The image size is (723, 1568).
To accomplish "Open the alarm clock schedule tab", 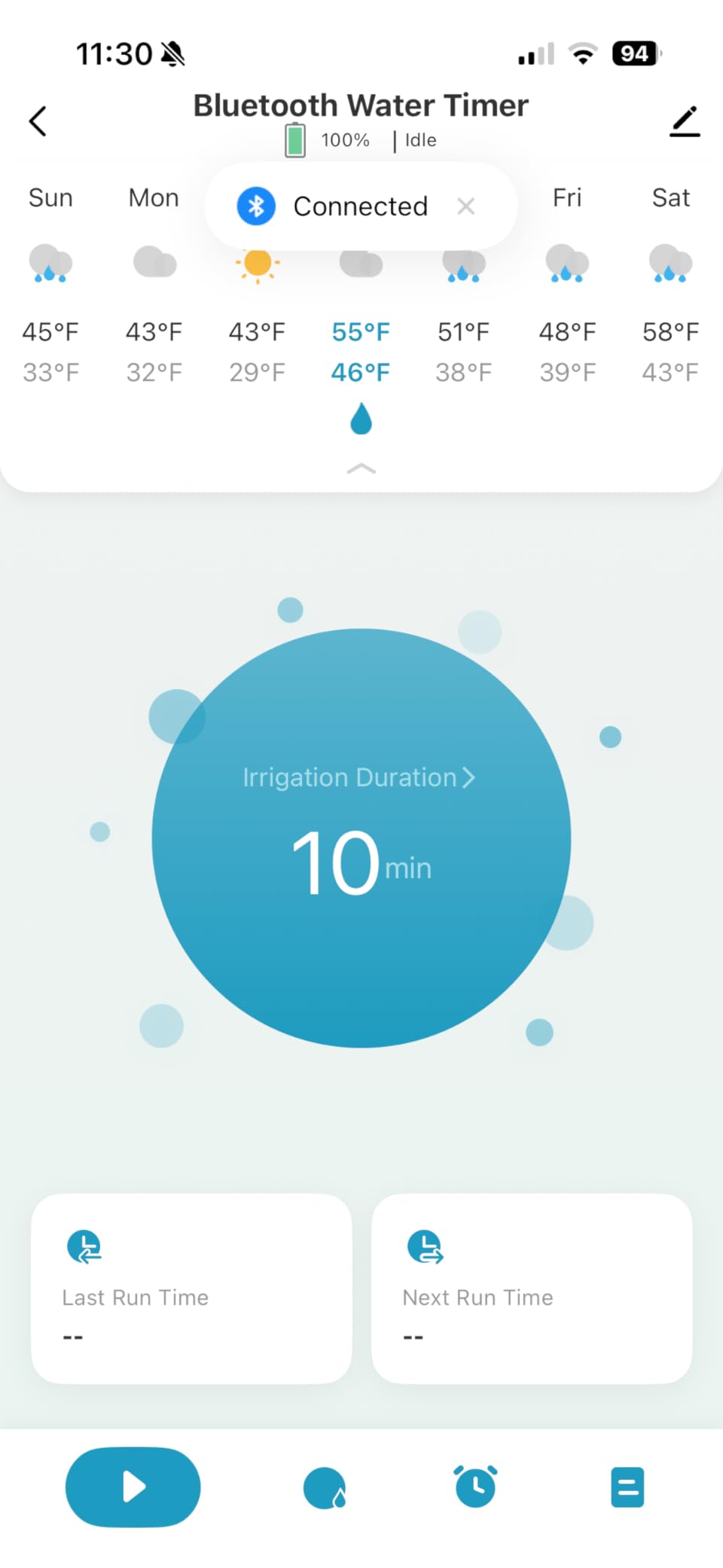I will (475, 1487).
